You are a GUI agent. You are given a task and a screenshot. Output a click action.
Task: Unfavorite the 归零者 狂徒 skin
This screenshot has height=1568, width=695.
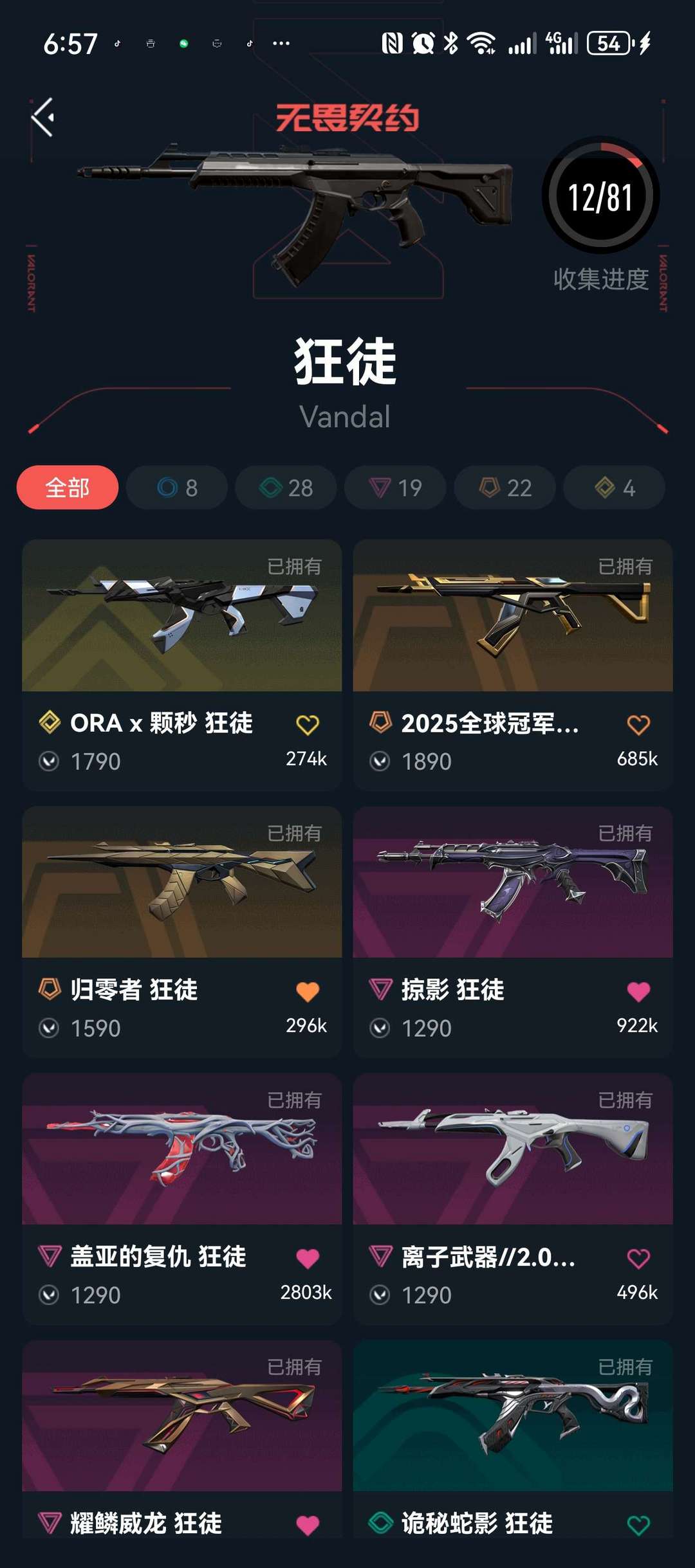308,992
